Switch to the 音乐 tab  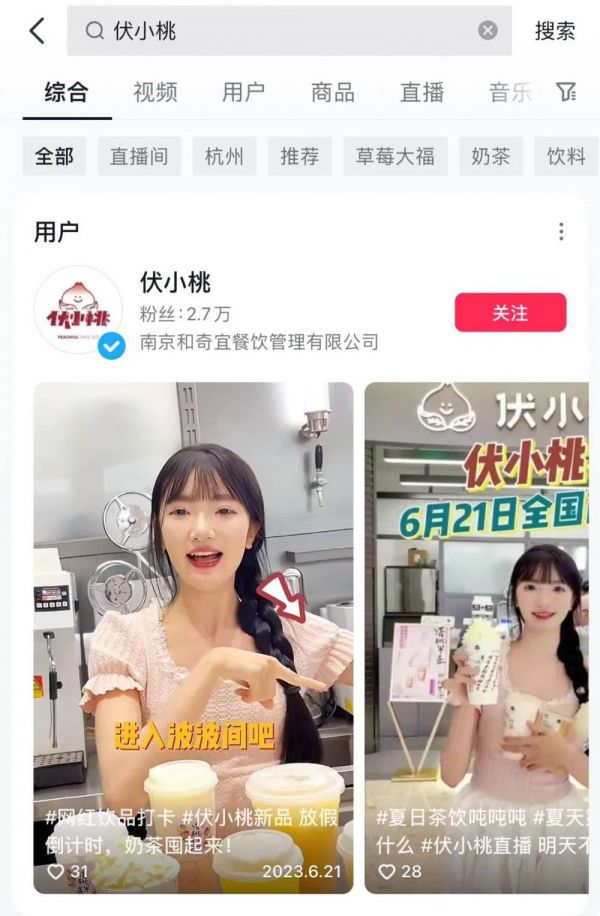(509, 93)
